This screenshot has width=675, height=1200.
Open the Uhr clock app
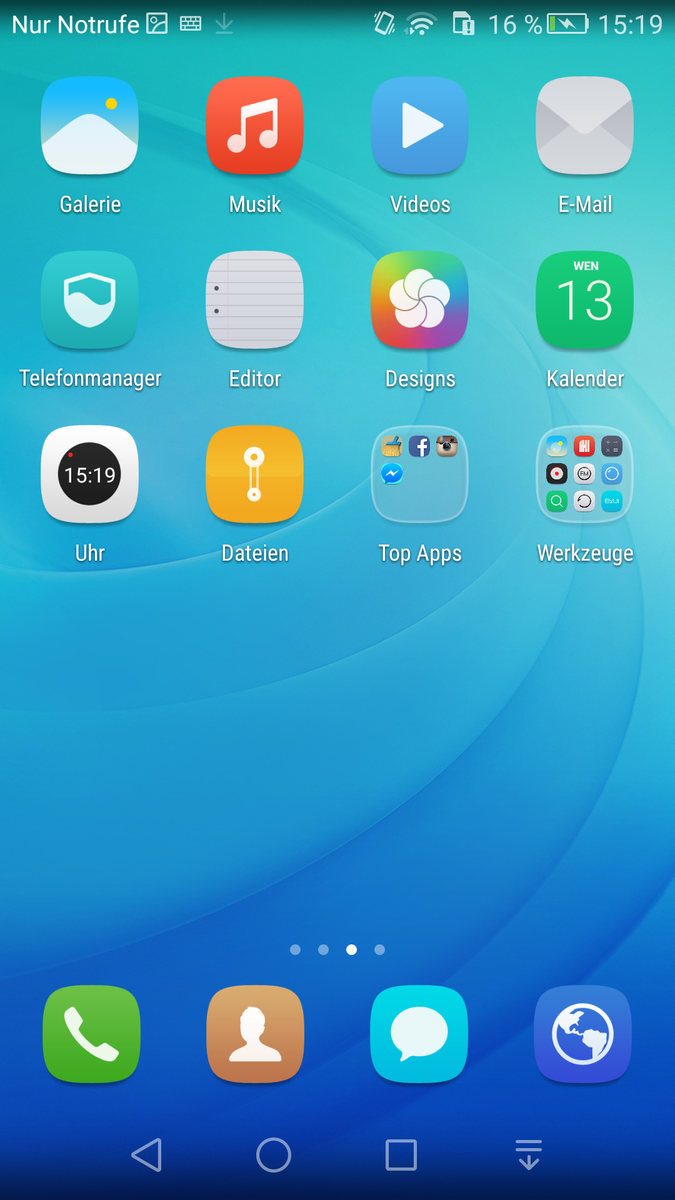90,475
